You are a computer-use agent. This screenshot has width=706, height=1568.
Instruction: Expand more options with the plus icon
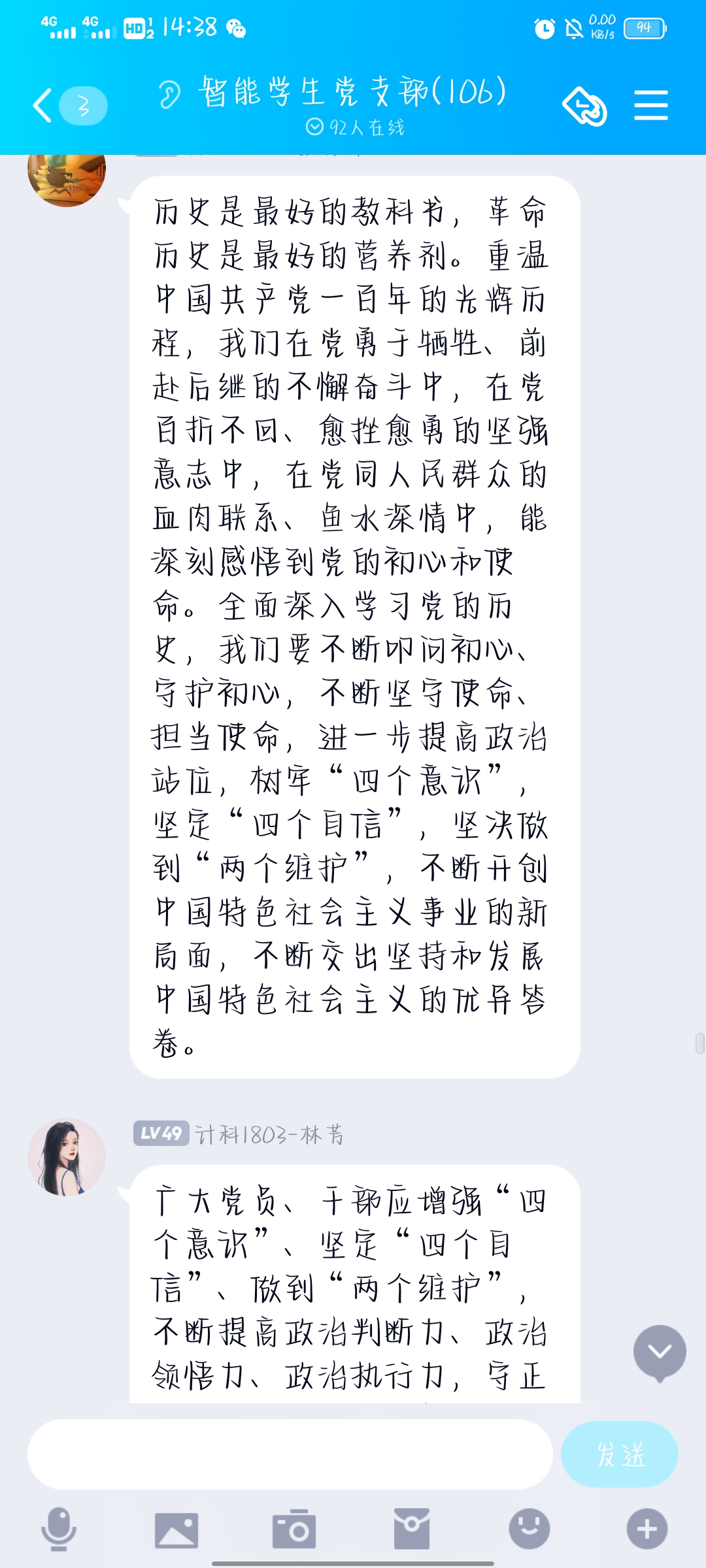click(647, 1529)
